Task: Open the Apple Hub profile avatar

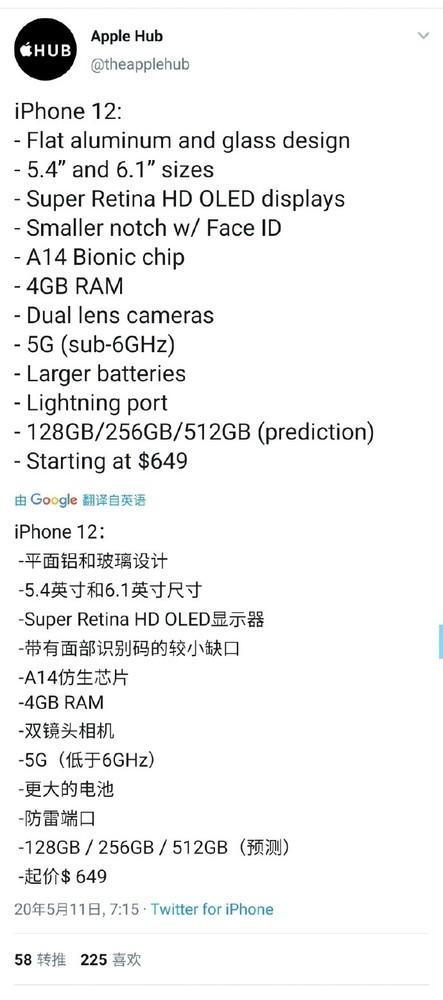Action: pos(45,50)
